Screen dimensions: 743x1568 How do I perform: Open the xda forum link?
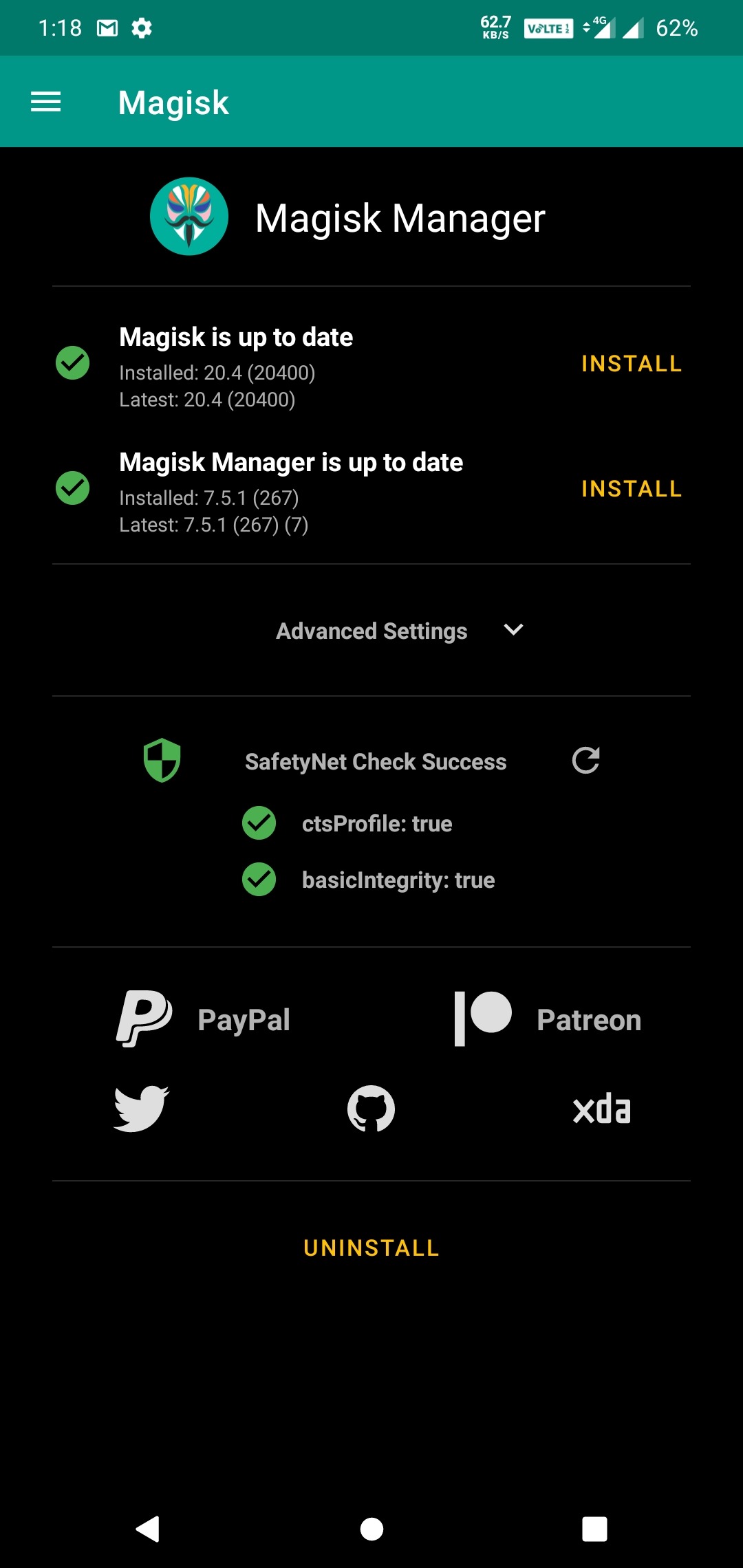[x=601, y=1109]
